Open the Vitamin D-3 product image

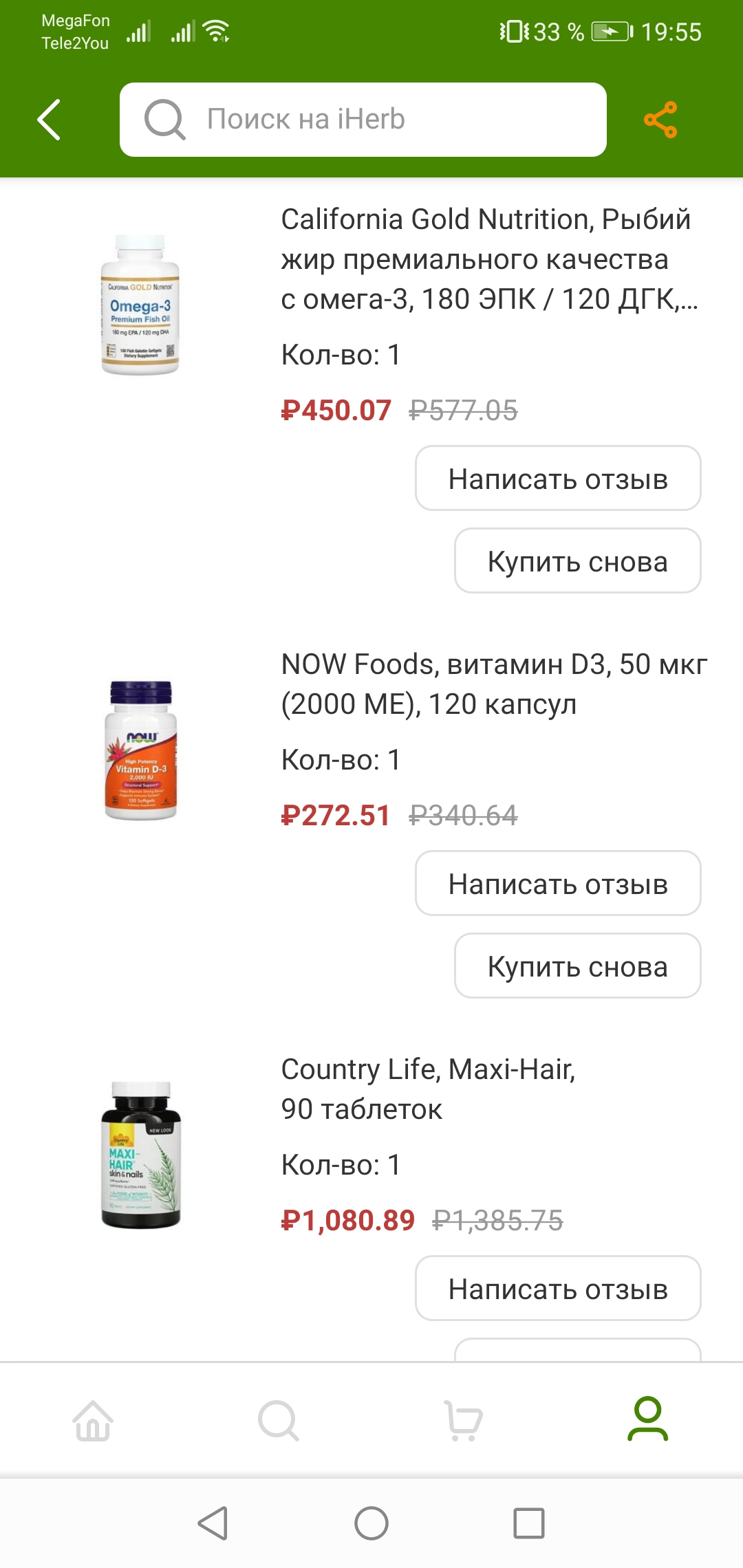coord(141,750)
